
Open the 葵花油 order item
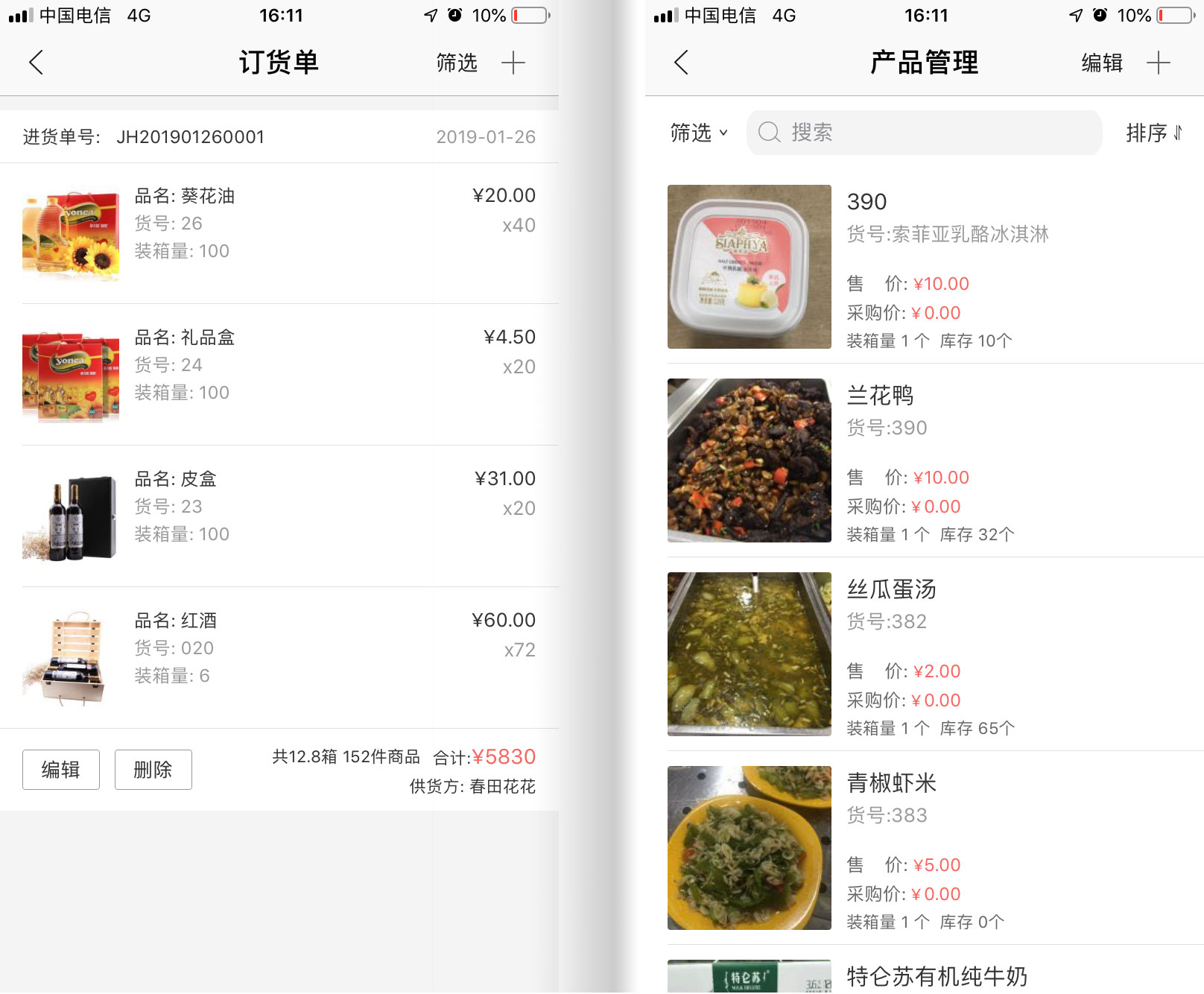[279, 232]
